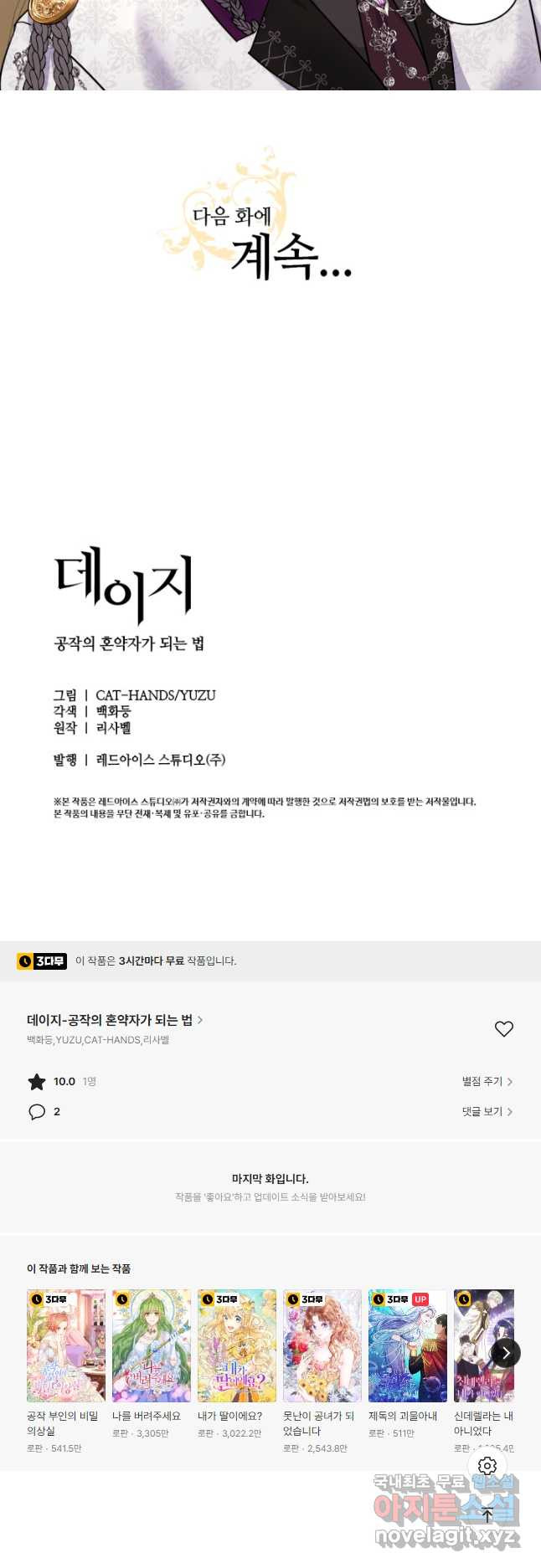Jump to top with the up arrow

point(487,1514)
